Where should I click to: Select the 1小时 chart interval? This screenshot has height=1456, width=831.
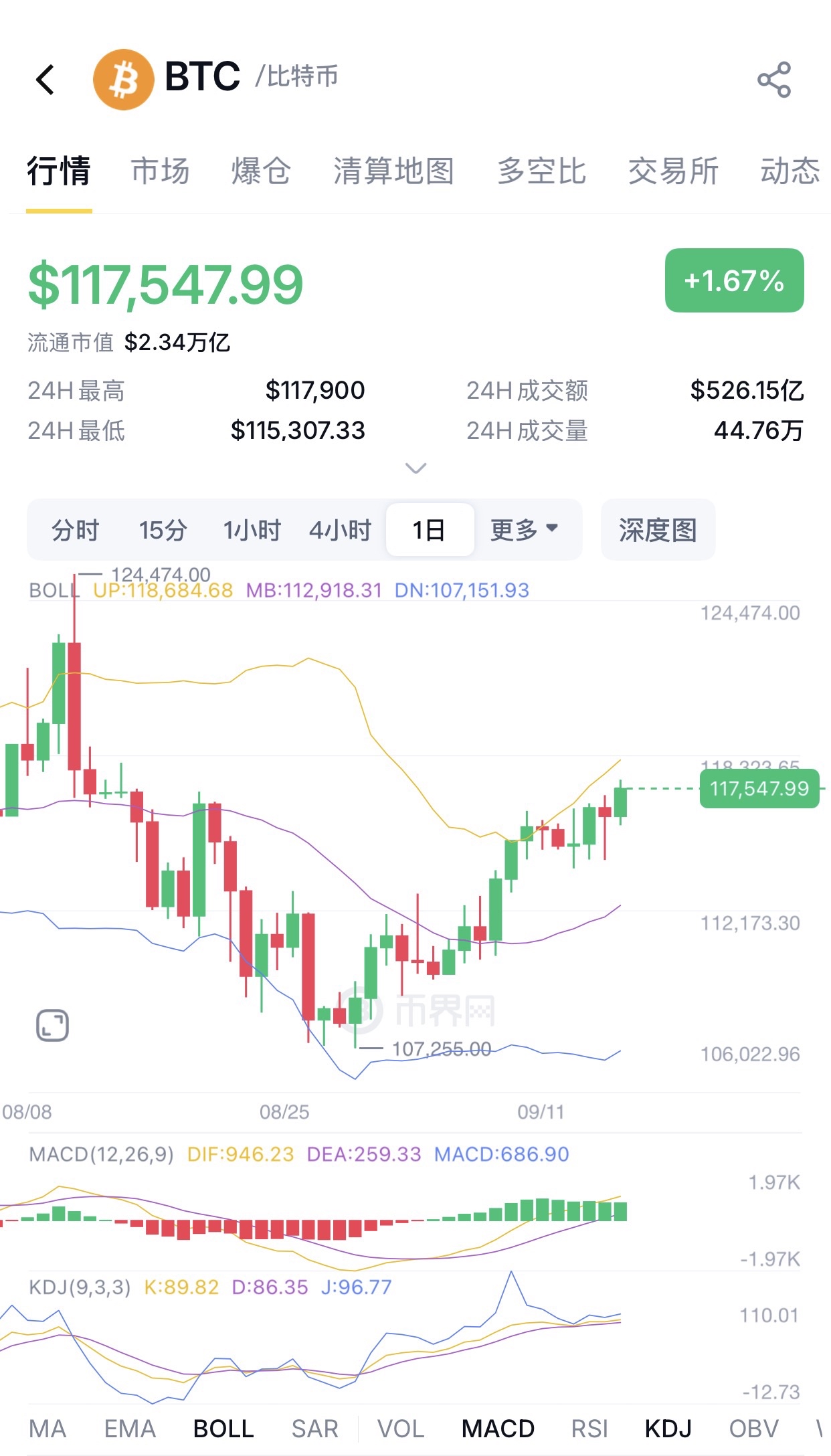(x=252, y=530)
